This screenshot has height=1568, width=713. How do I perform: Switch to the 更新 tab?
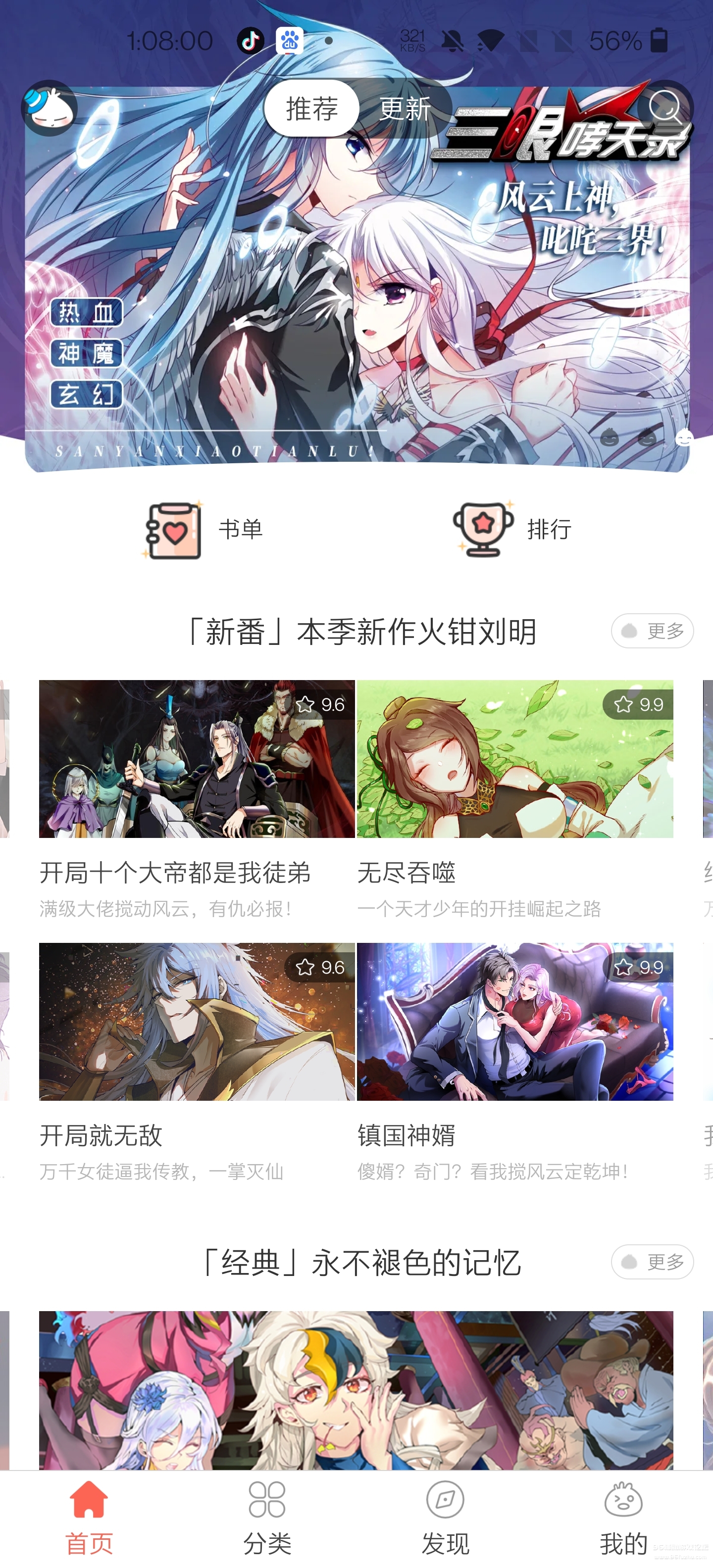(x=405, y=108)
